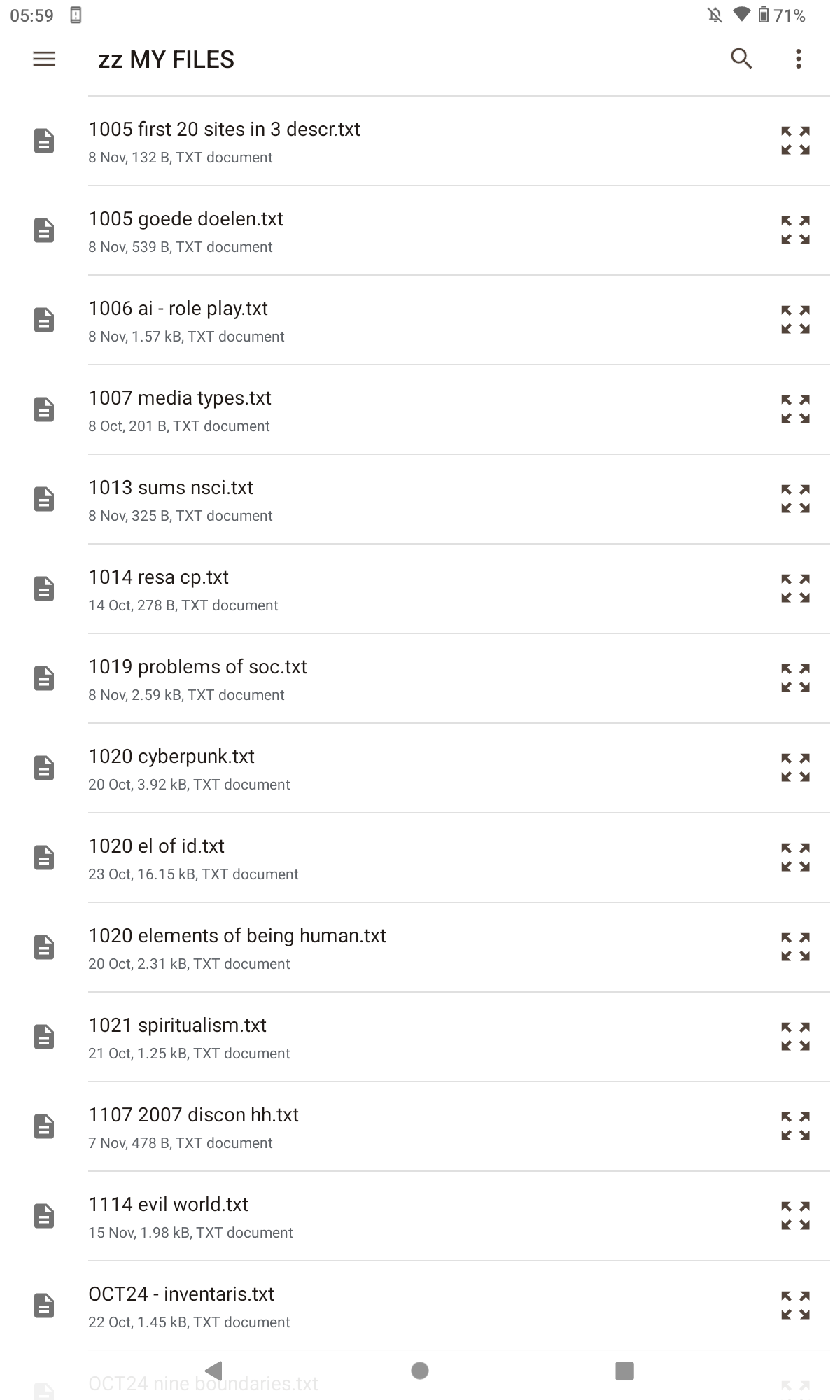Open the 1020 cyberpunk.txt file
This screenshot has height=1400, width=840.
[420, 768]
